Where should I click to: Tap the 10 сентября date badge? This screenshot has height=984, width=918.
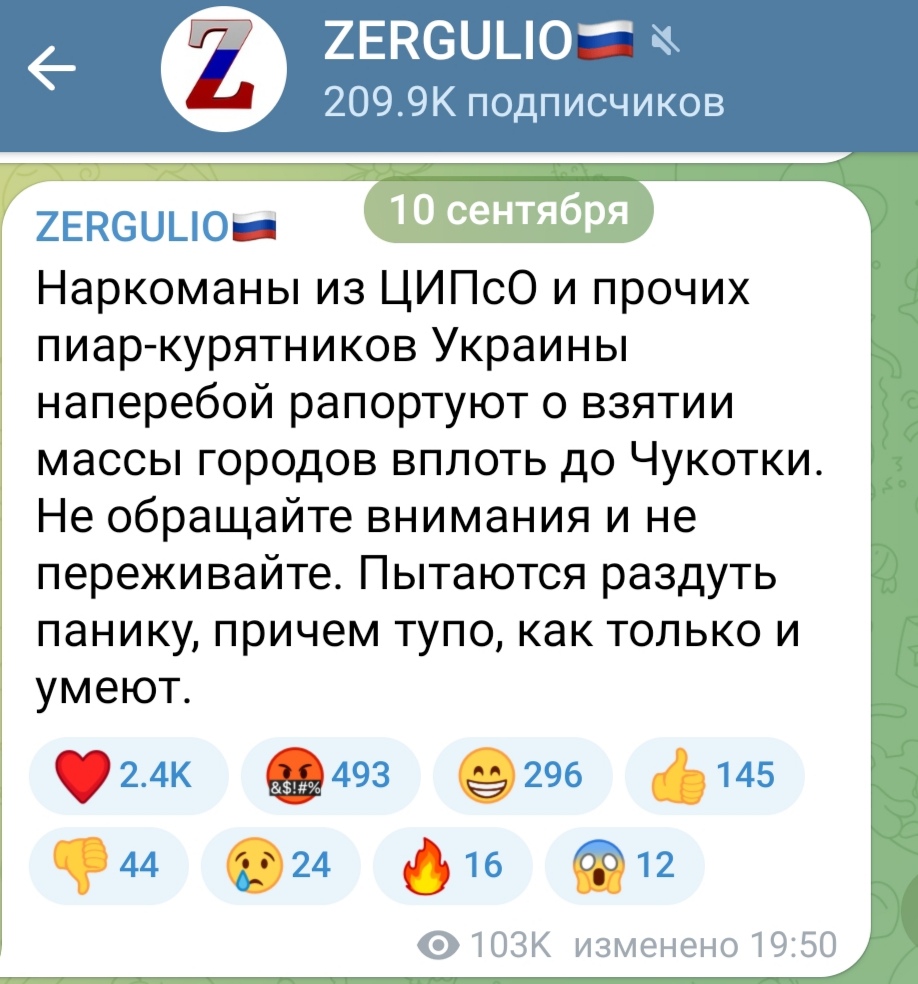click(508, 211)
